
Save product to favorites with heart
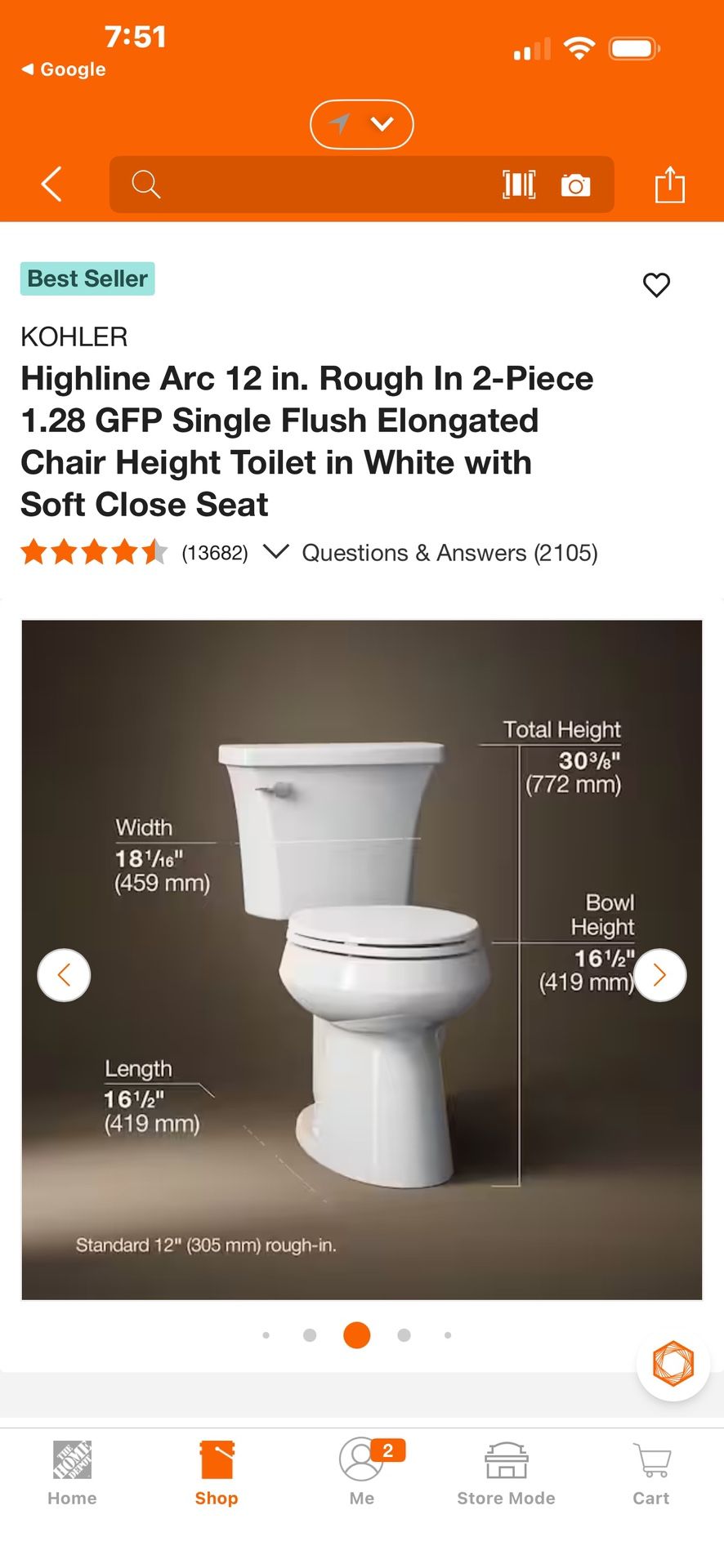coord(656,285)
